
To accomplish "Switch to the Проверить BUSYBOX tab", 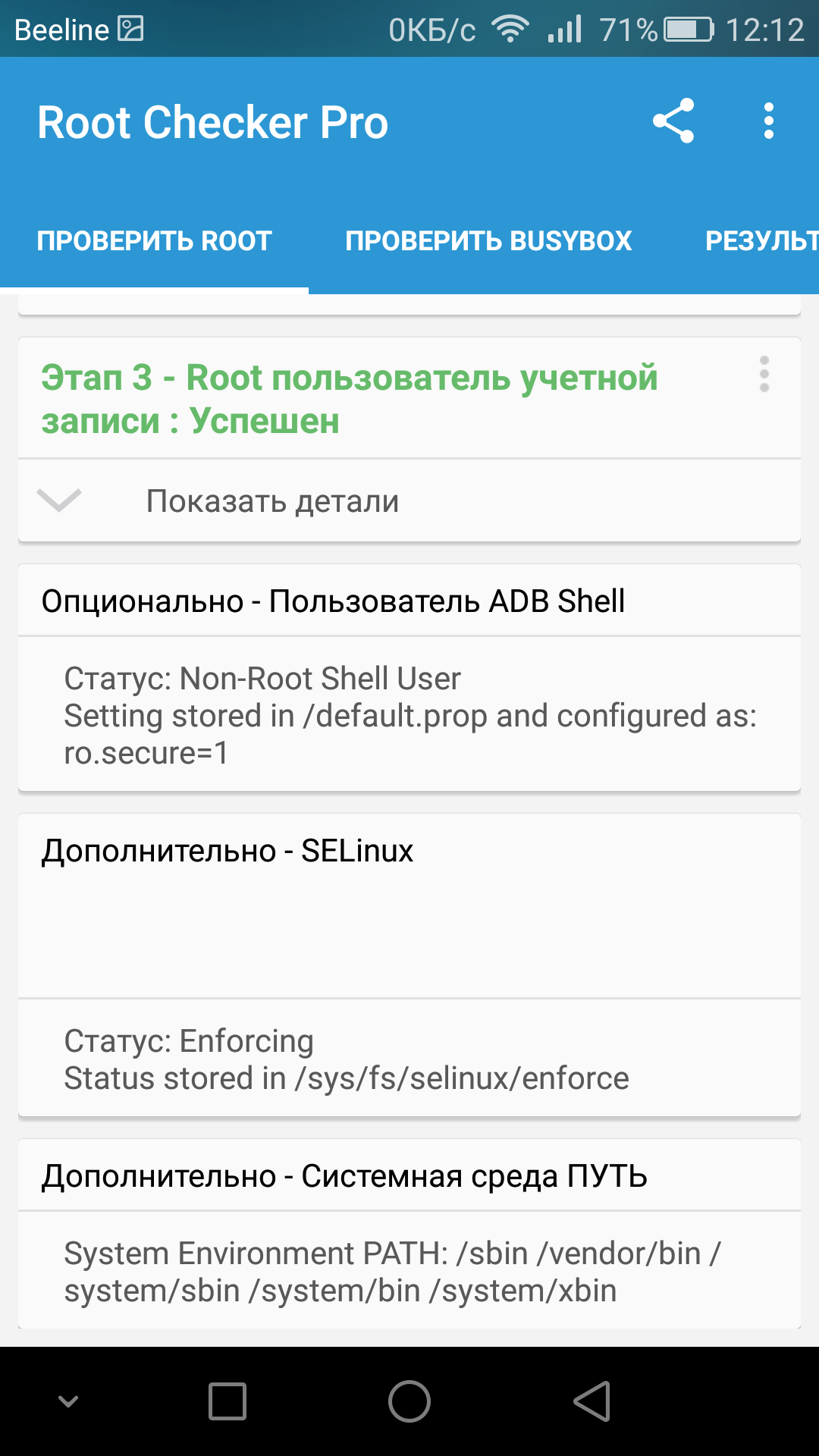I will click(x=488, y=241).
